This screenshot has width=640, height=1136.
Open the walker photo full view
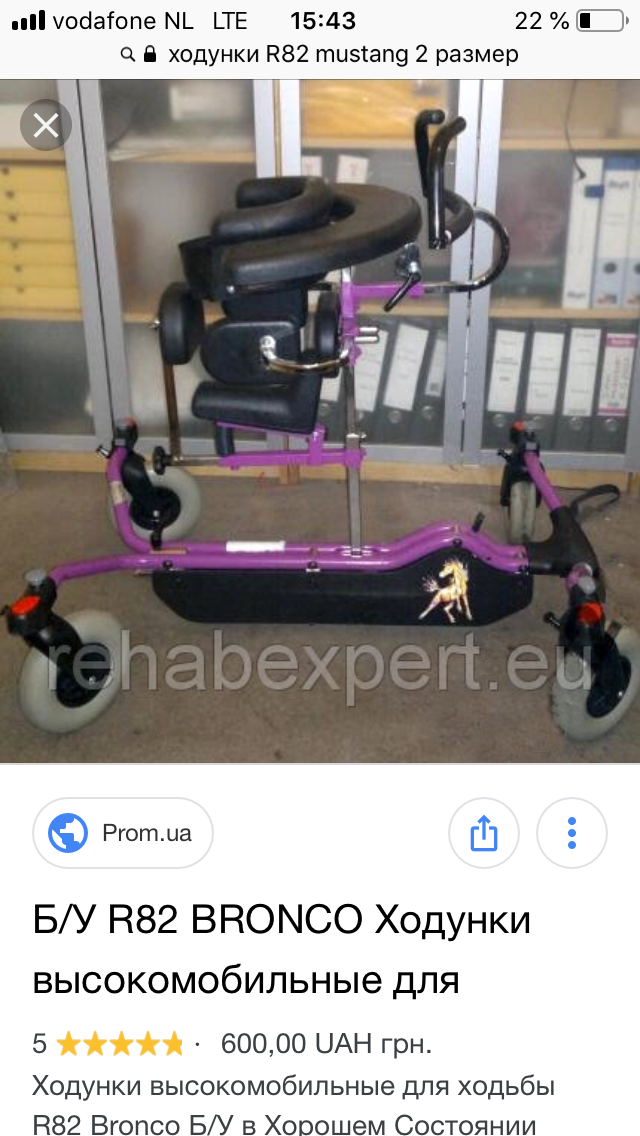click(x=320, y=420)
